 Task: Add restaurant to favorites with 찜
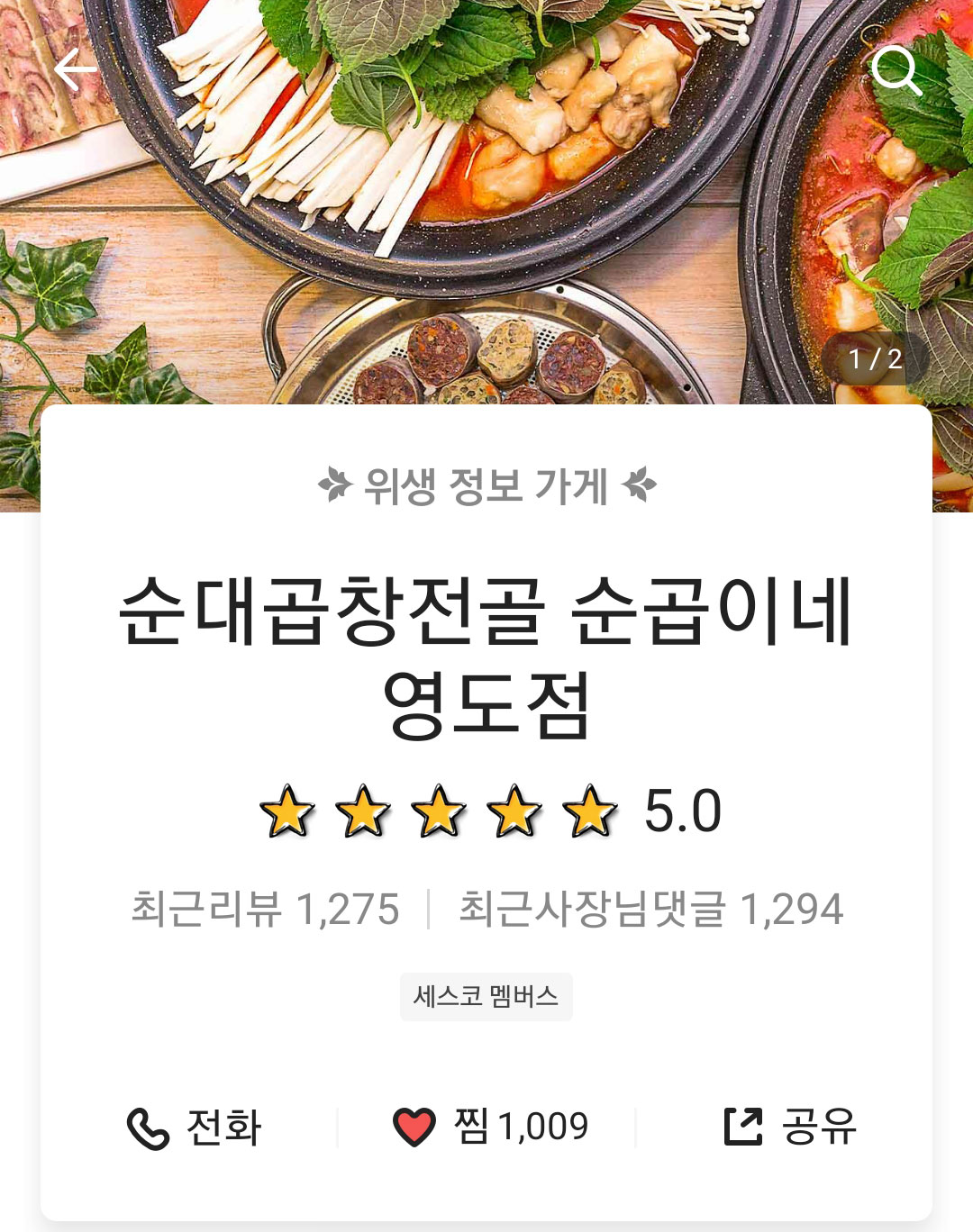click(489, 1127)
